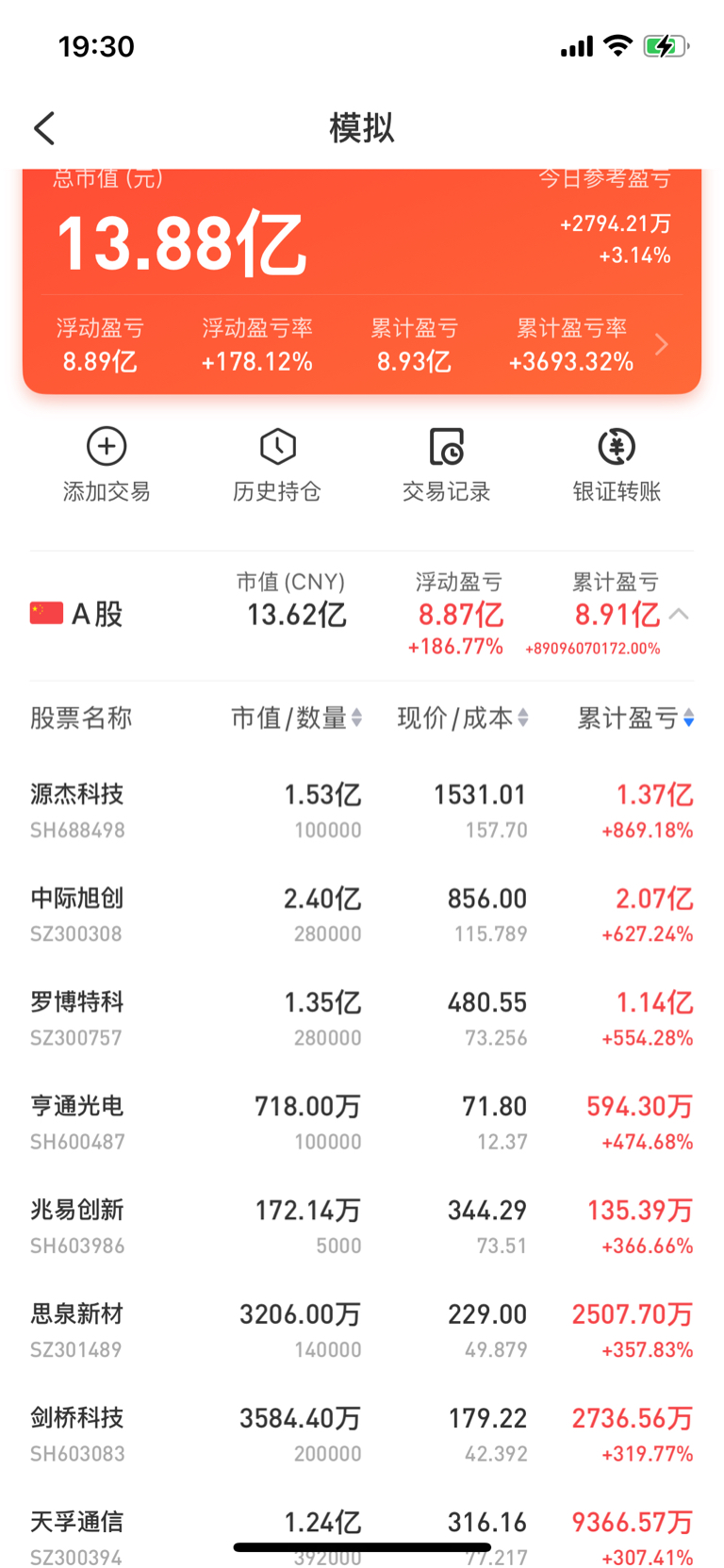Collapse the A股 section chevron
The width and height of the screenshot is (724, 1568).
679,615
